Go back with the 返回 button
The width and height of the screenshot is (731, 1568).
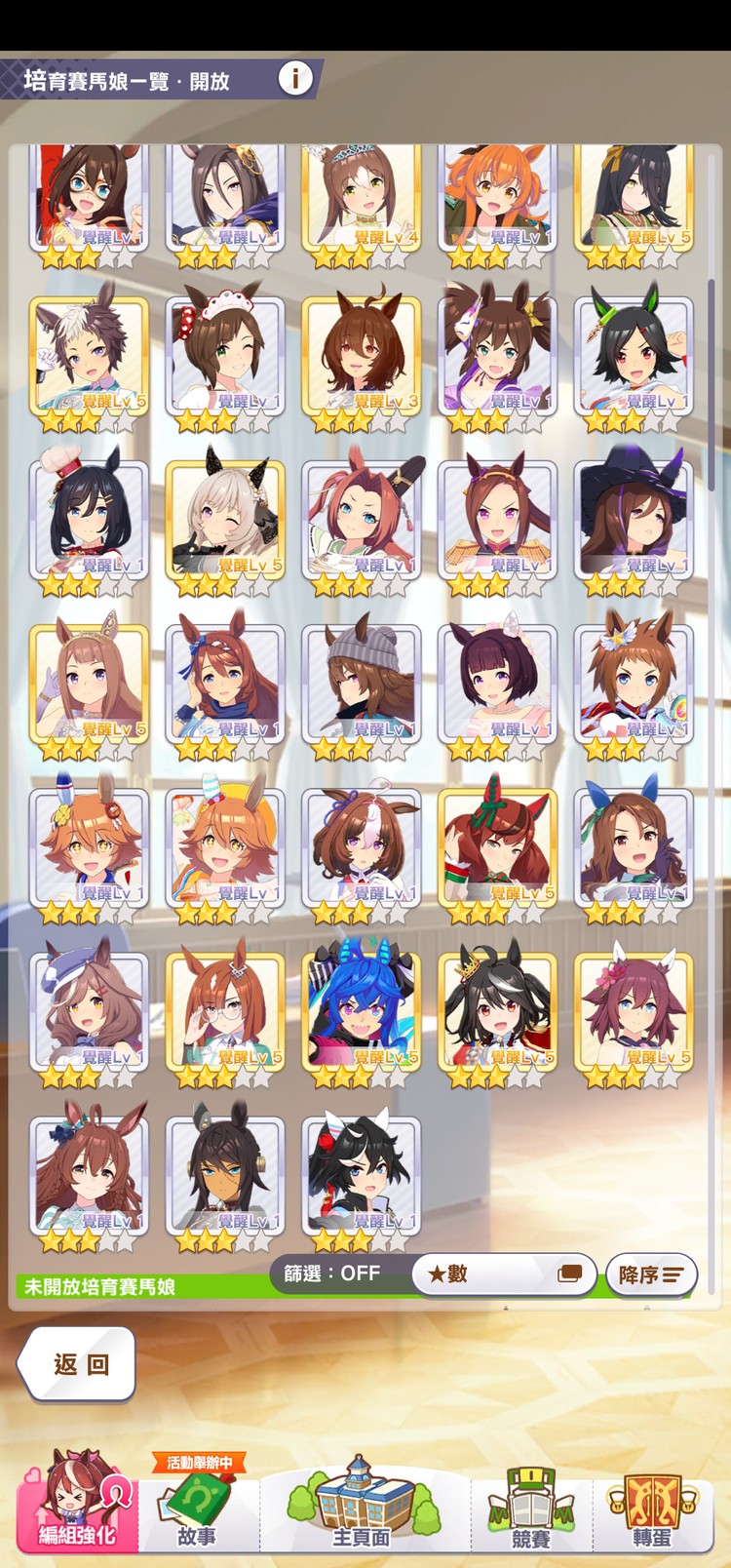(x=78, y=1364)
